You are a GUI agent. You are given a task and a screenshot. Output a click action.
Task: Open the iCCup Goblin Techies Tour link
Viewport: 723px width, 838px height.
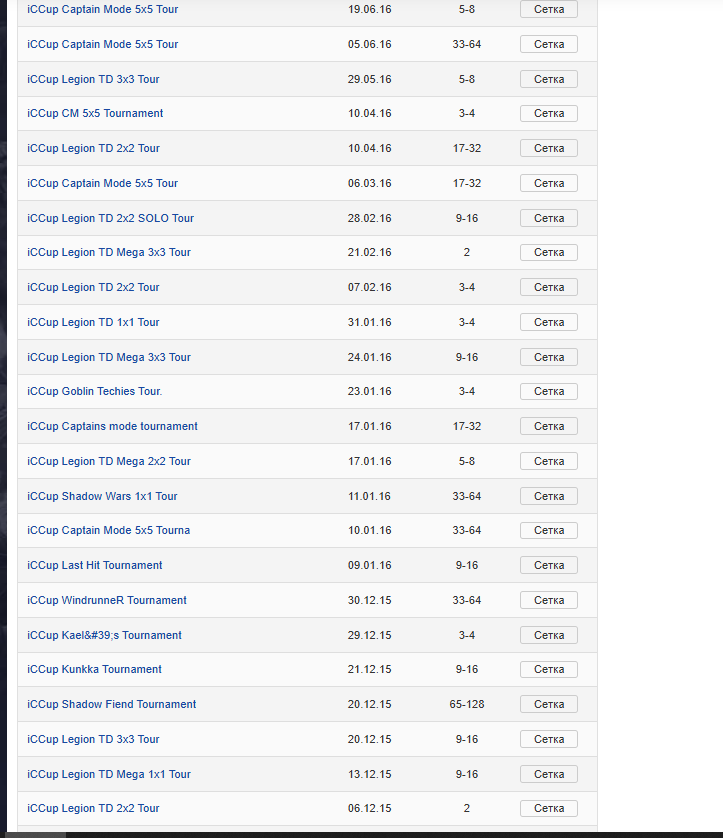94,391
